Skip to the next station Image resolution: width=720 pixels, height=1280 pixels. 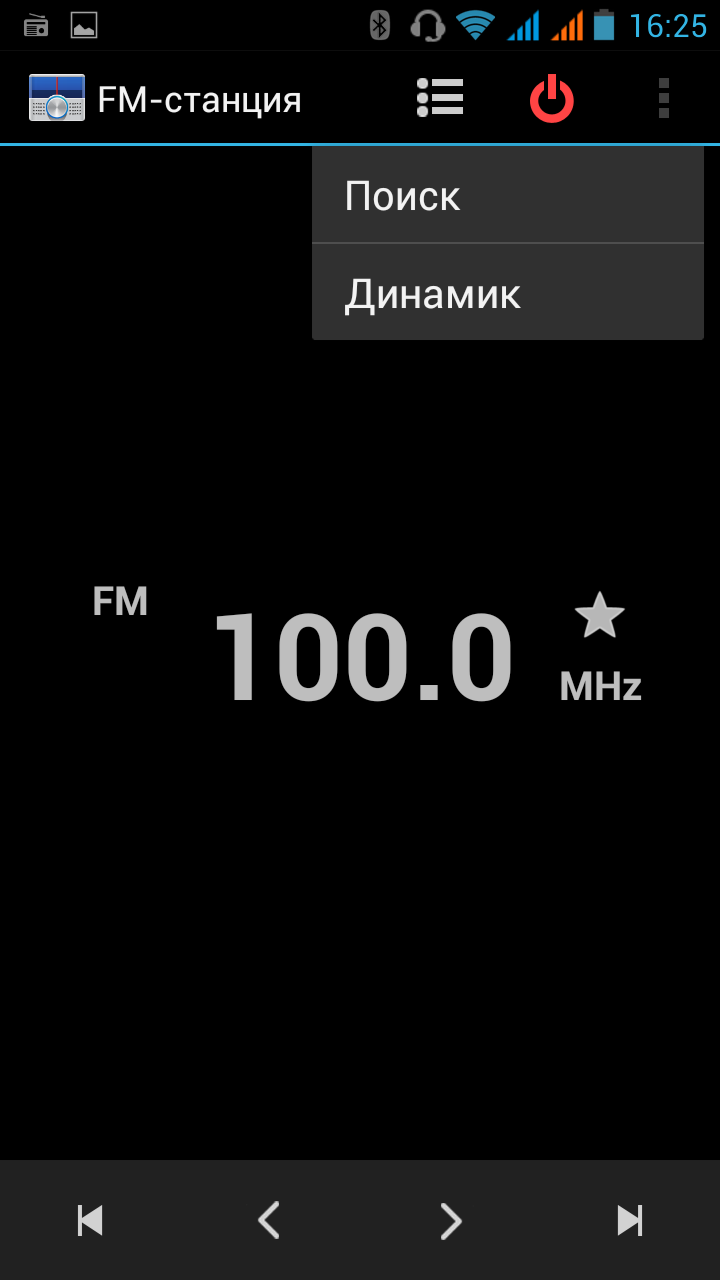point(630,1220)
